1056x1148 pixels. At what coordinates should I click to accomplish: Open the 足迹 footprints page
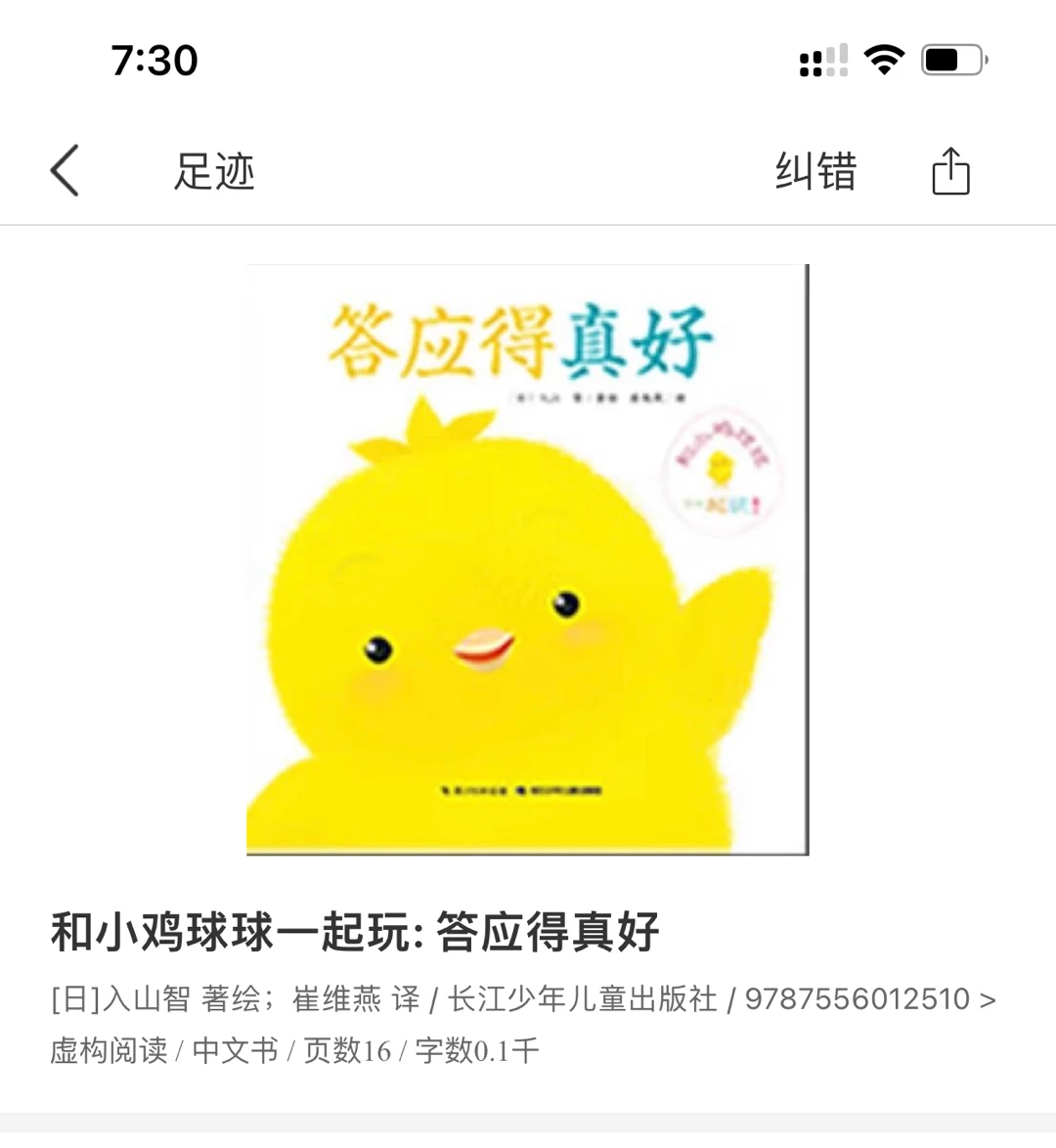click(214, 172)
